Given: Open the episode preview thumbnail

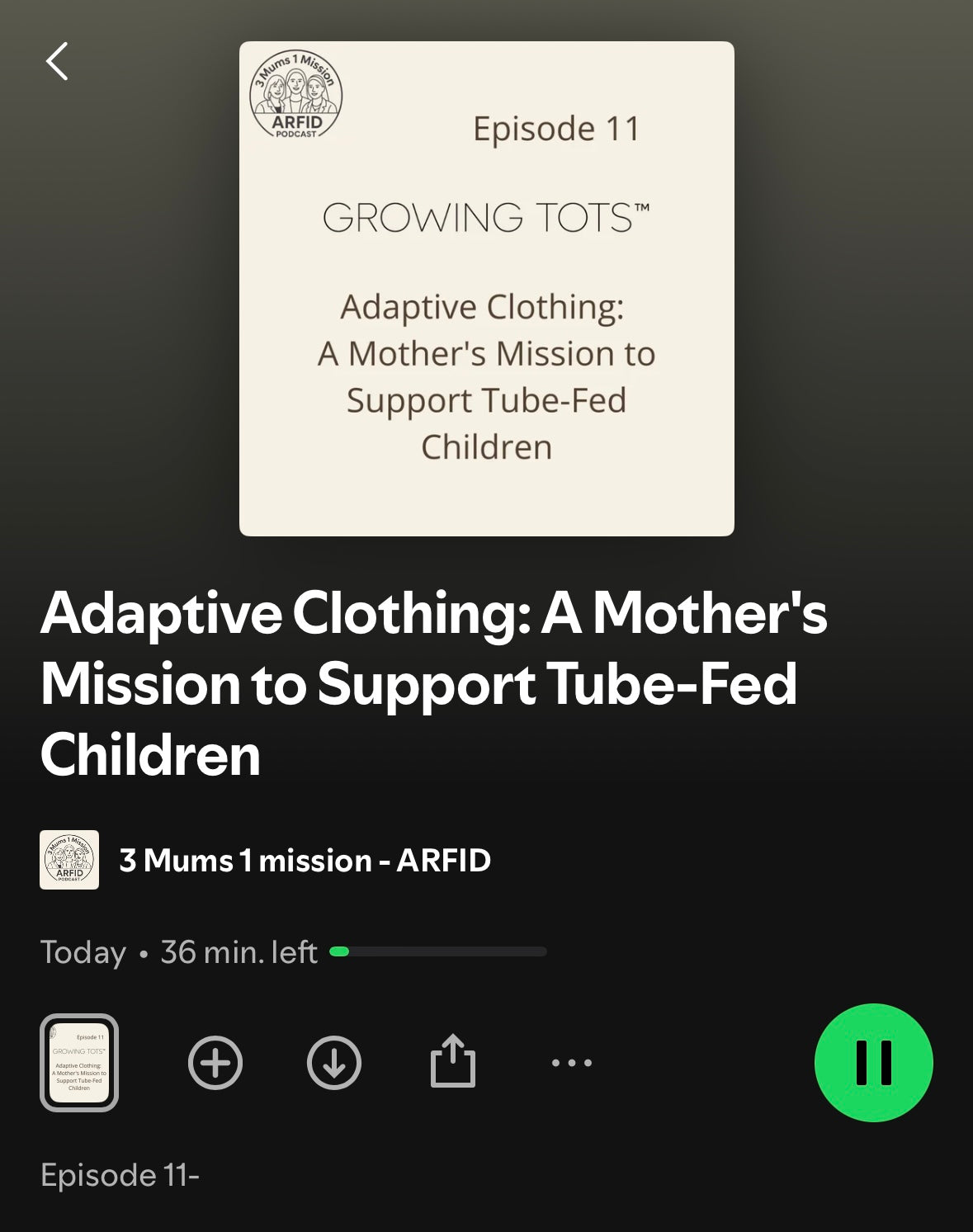Looking at the screenshot, I should click(79, 1063).
